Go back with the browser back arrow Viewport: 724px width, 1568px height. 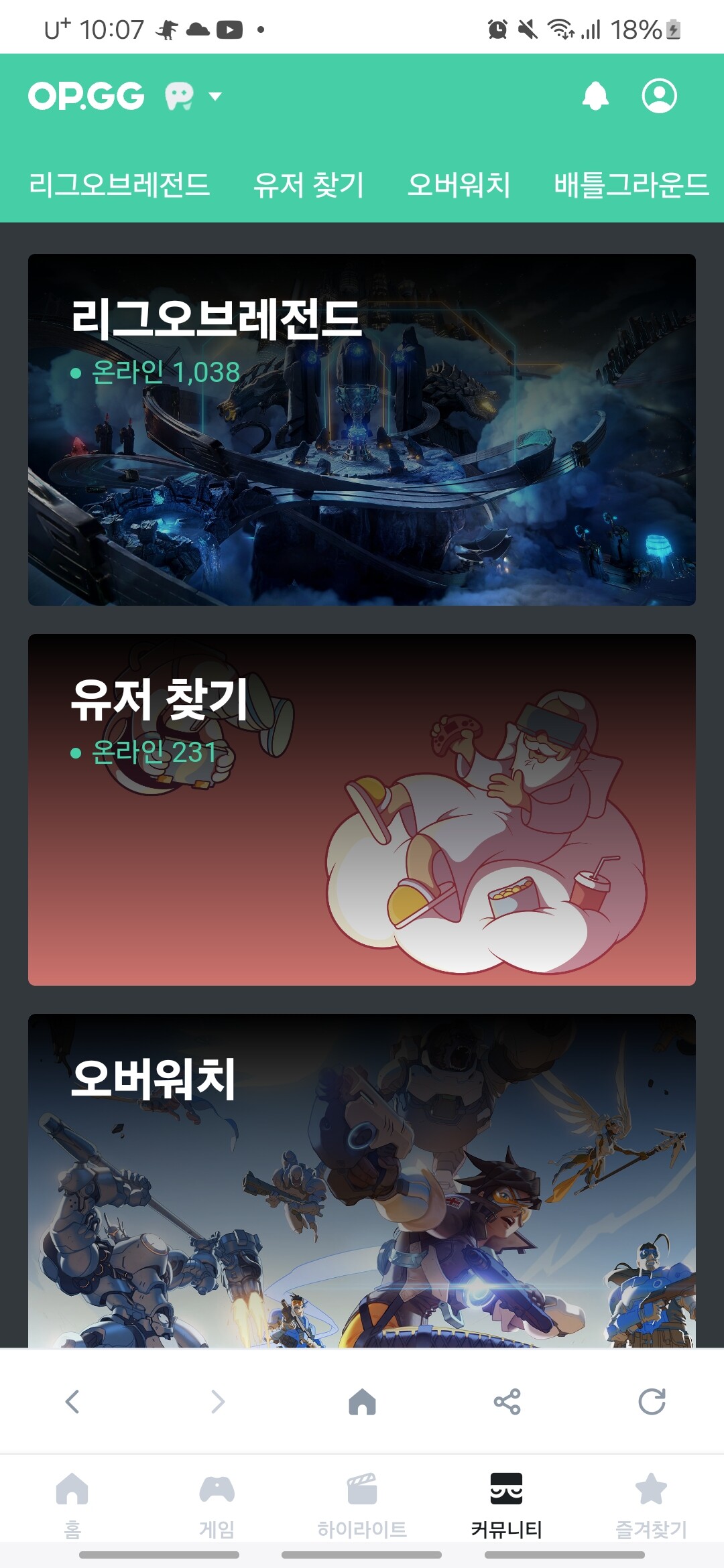[72, 1401]
